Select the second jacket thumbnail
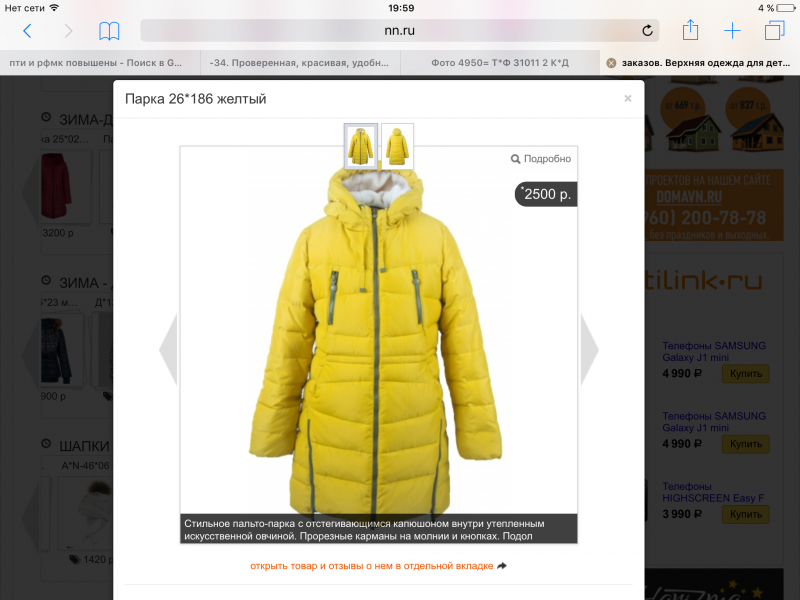Screen dimensions: 800x600 397,144
